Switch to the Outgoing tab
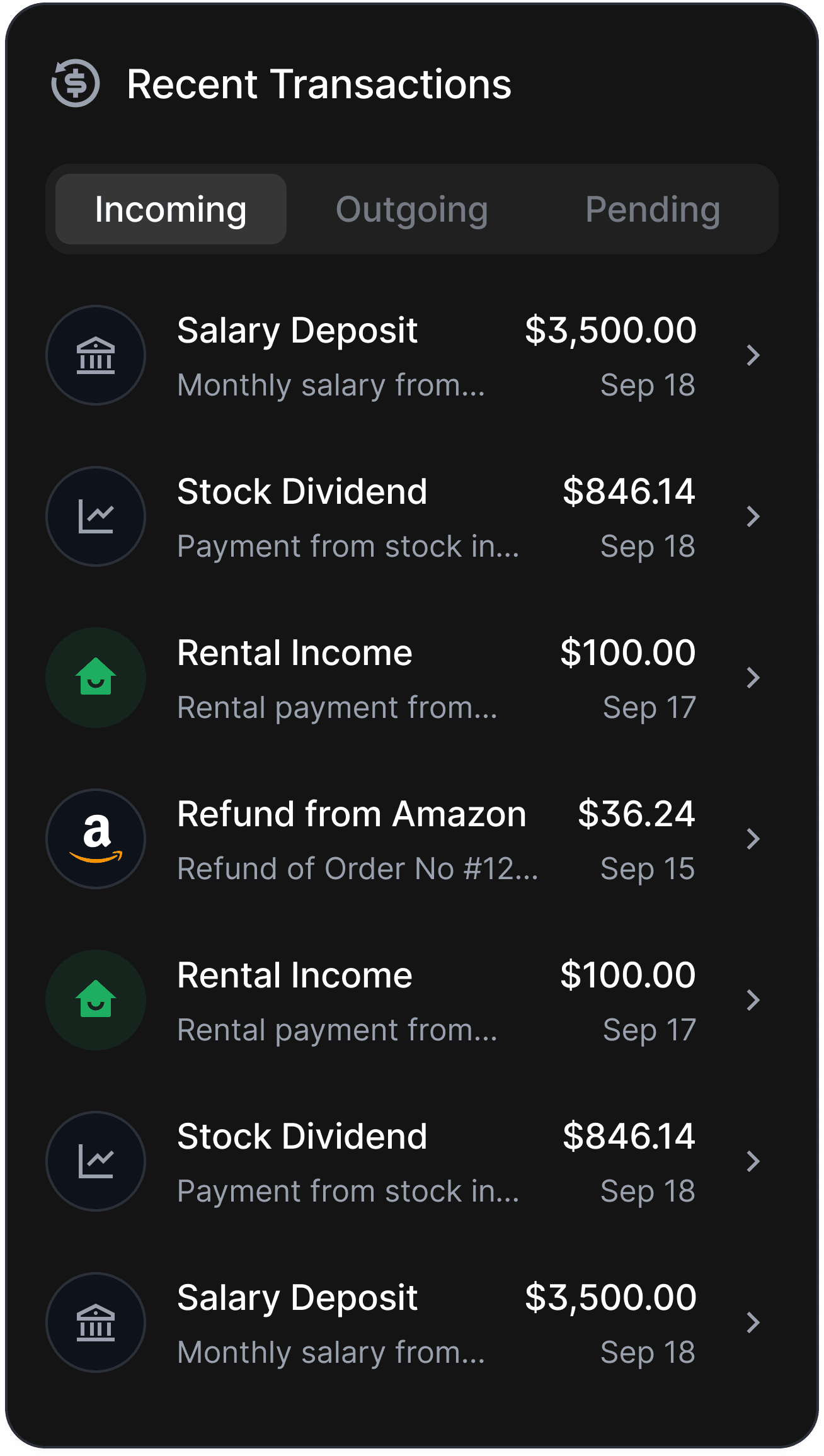The height and width of the screenshot is (1456, 824). coord(412,209)
